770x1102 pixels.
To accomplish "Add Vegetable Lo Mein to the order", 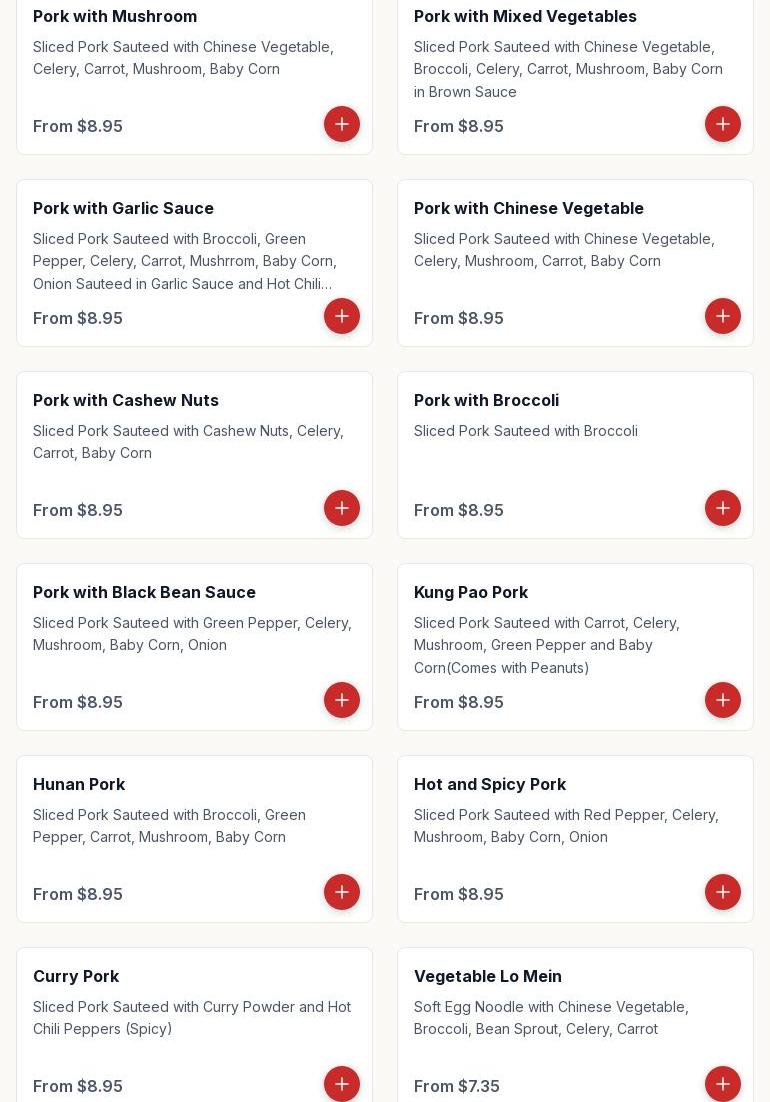I will pyautogui.click(x=723, y=1084).
